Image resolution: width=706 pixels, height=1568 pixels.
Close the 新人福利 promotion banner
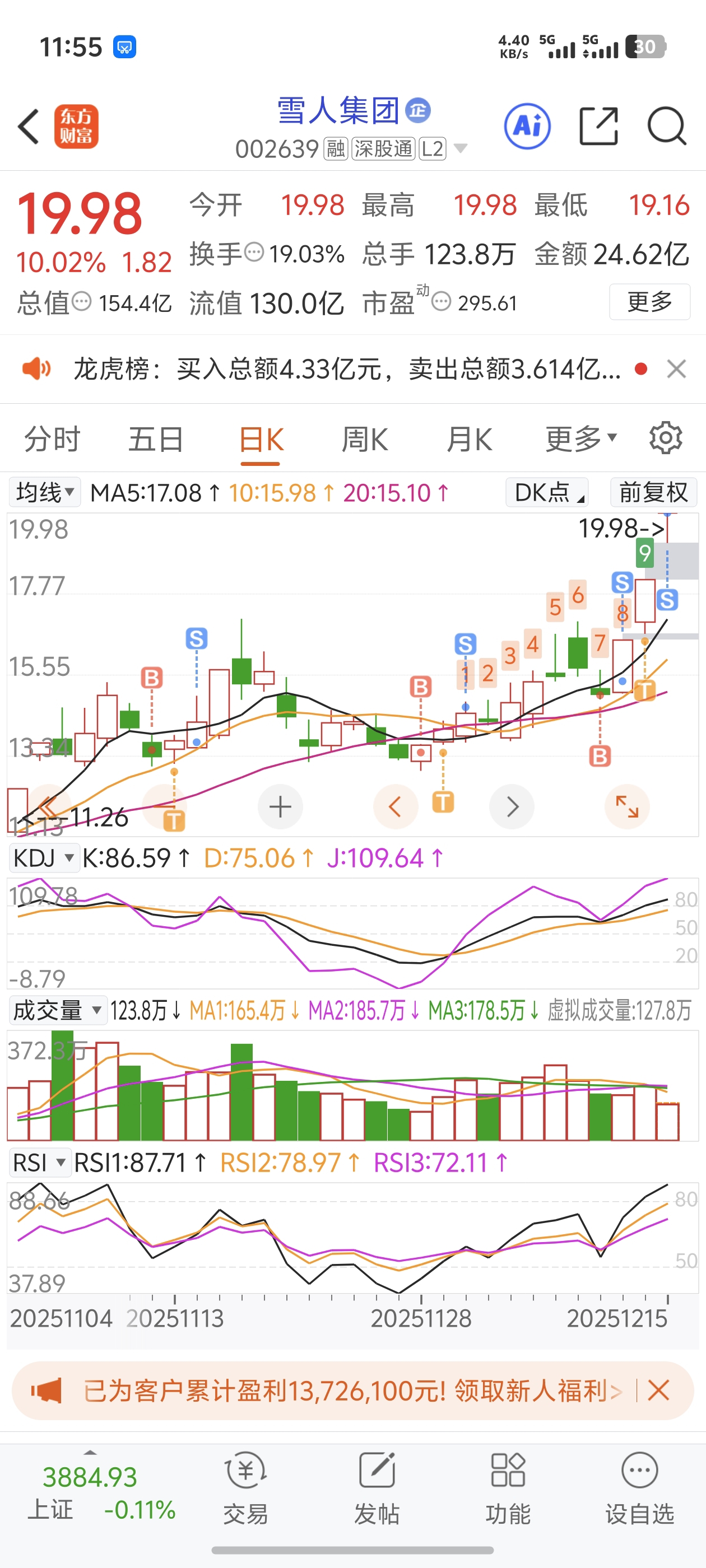click(x=658, y=1390)
